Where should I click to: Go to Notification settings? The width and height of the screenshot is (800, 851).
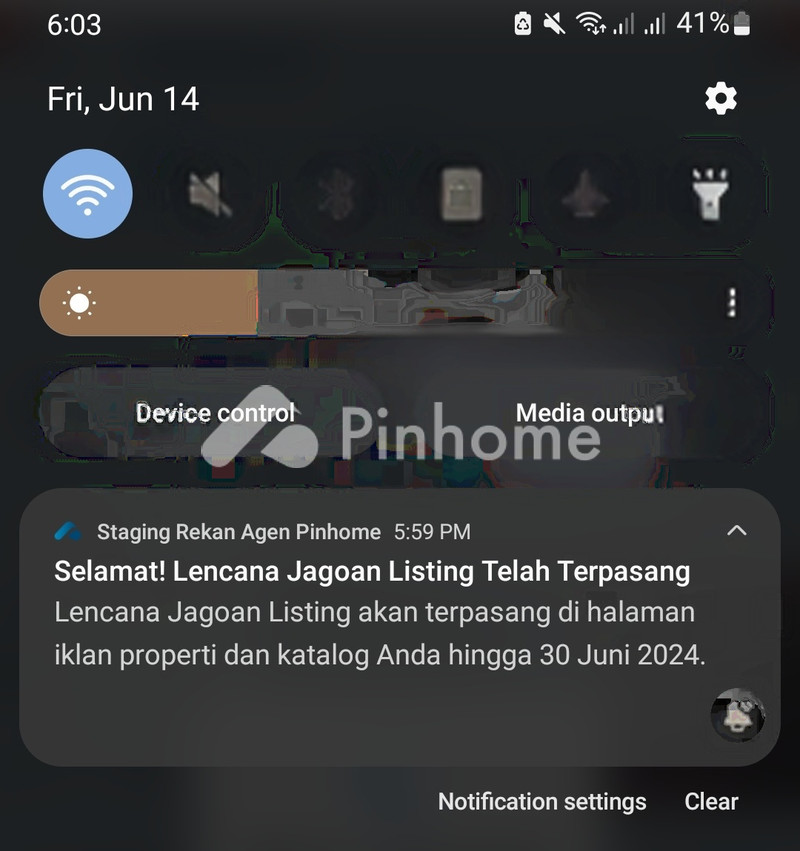click(x=542, y=801)
